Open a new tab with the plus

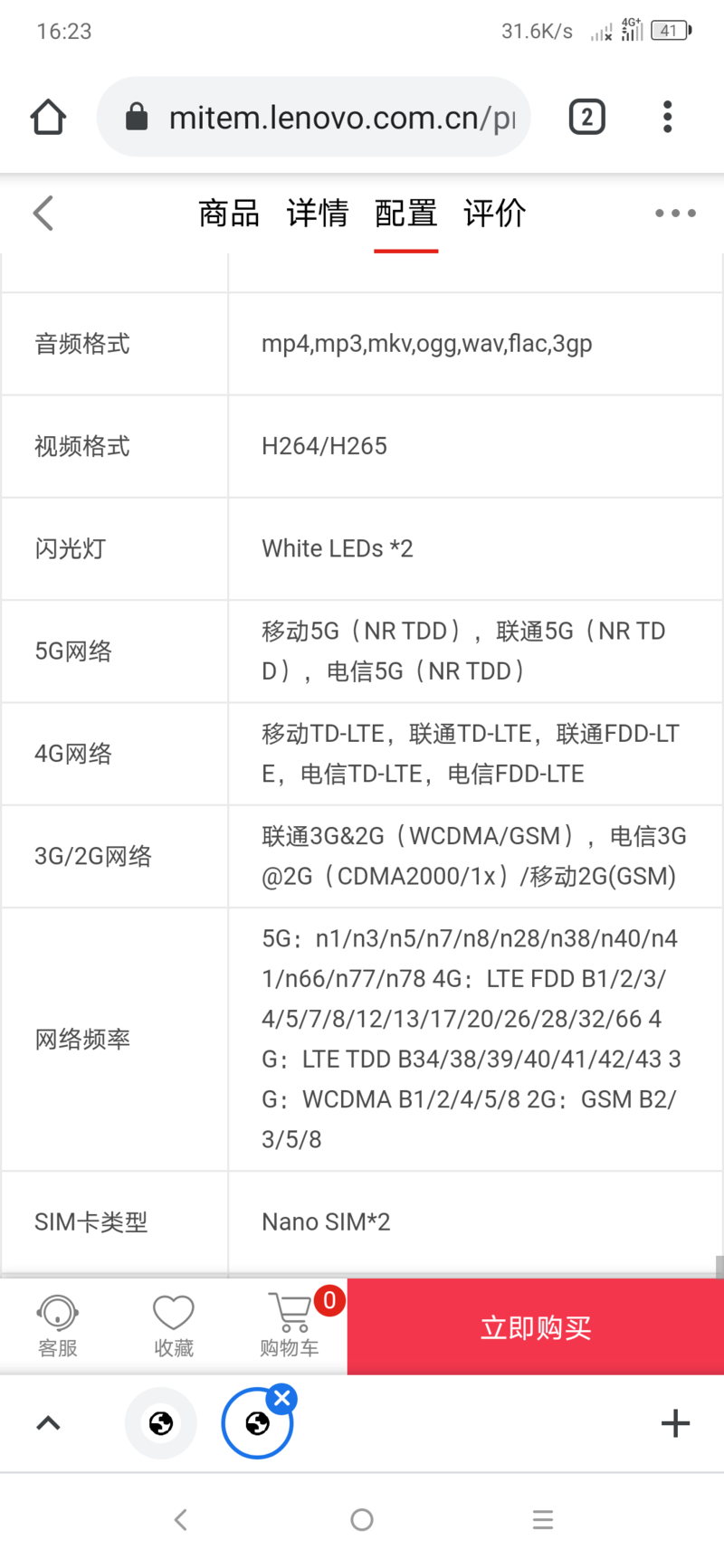675,1423
